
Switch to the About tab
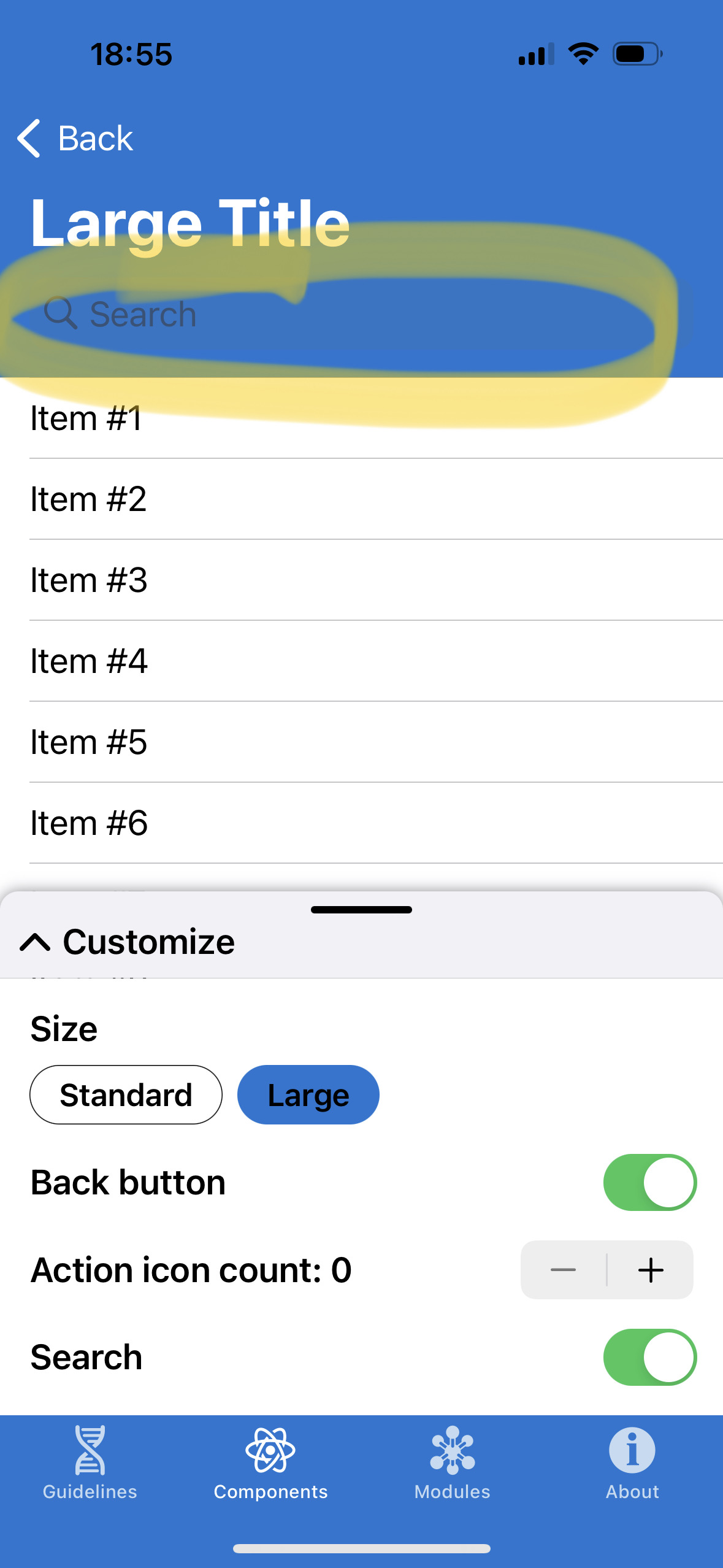(x=632, y=1463)
